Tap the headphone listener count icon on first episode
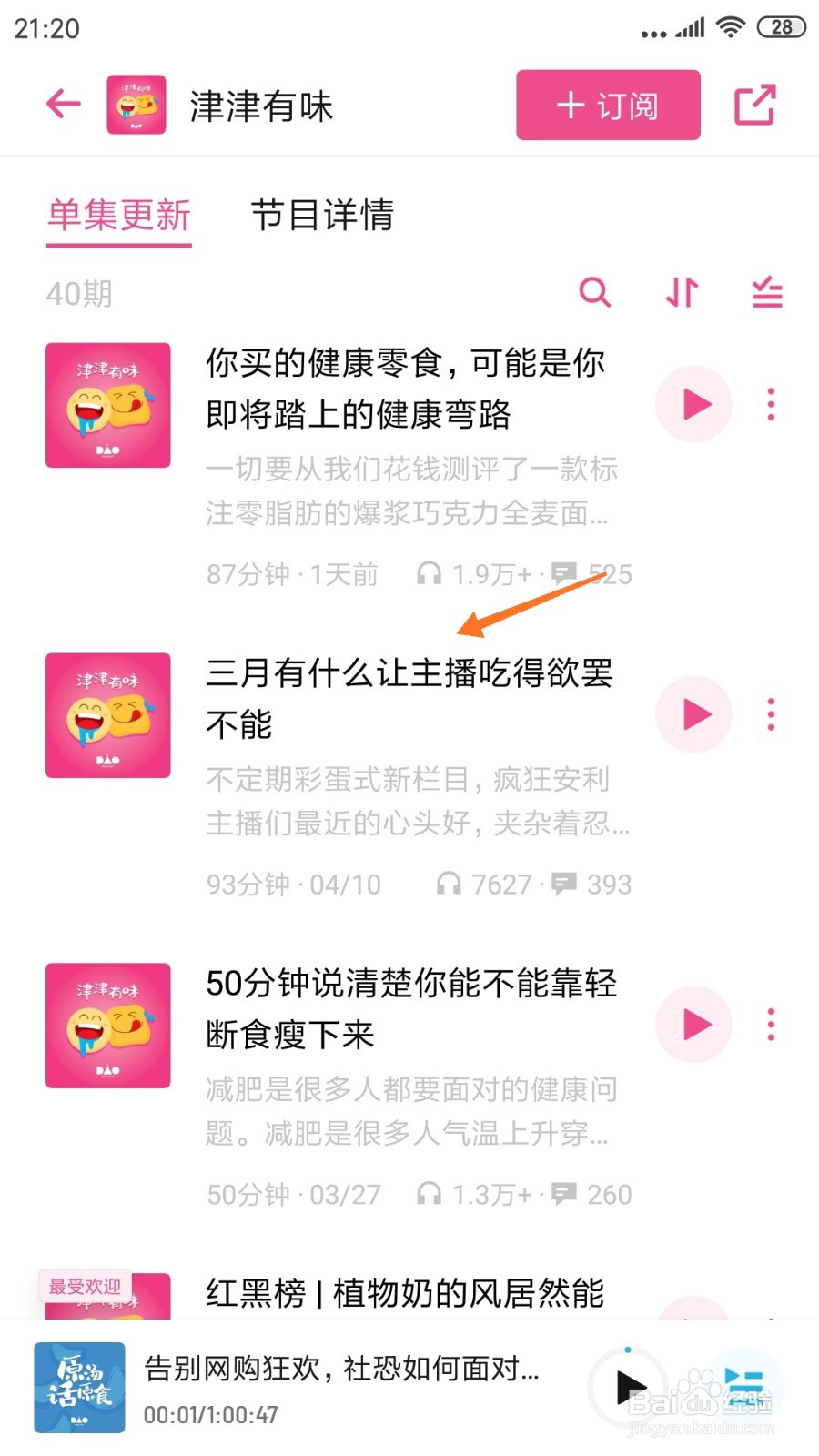The width and height of the screenshot is (819, 1456). coord(429,573)
